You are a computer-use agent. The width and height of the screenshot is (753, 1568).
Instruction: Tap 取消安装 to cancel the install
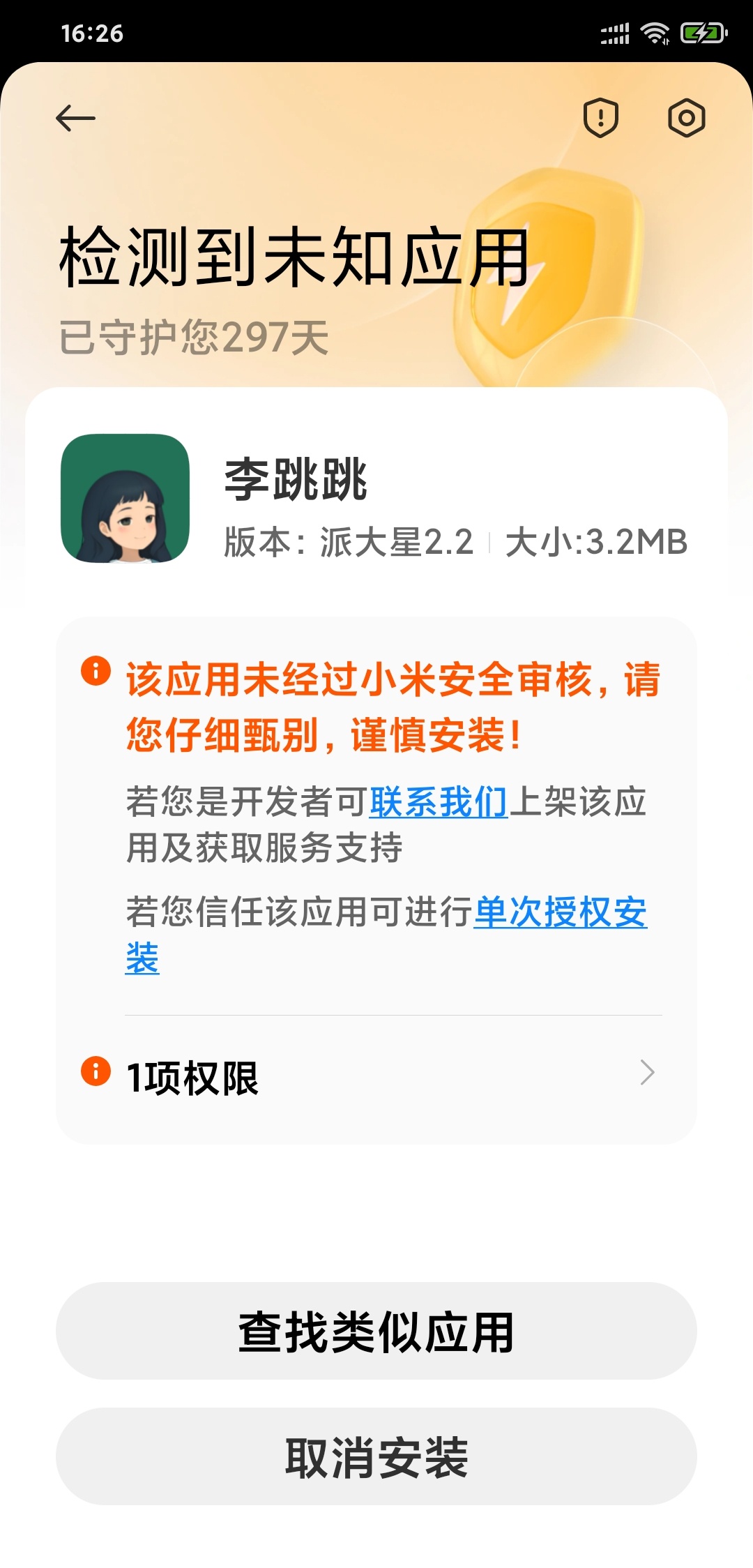(x=376, y=1456)
